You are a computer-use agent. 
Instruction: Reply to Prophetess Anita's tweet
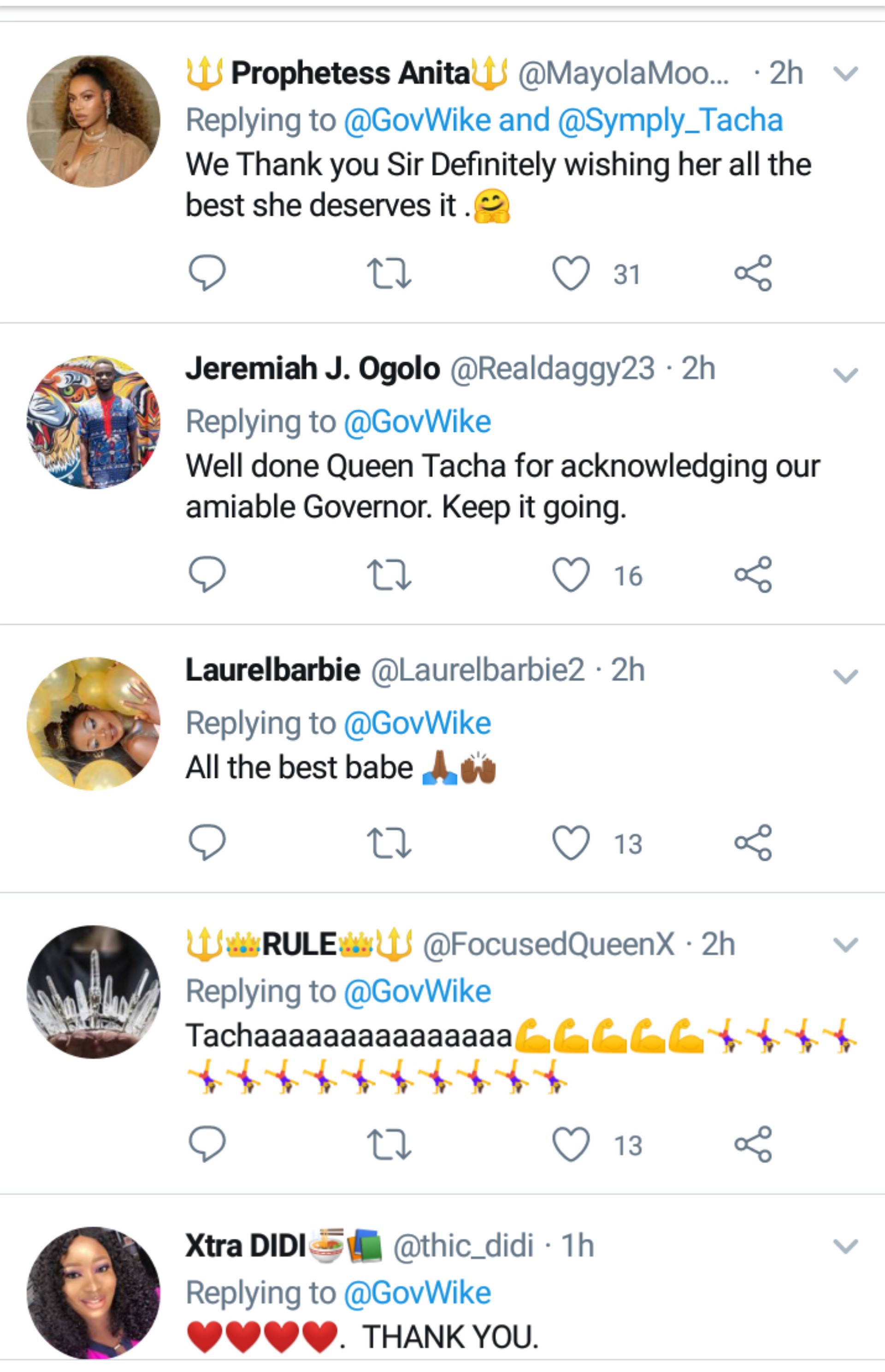click(207, 273)
